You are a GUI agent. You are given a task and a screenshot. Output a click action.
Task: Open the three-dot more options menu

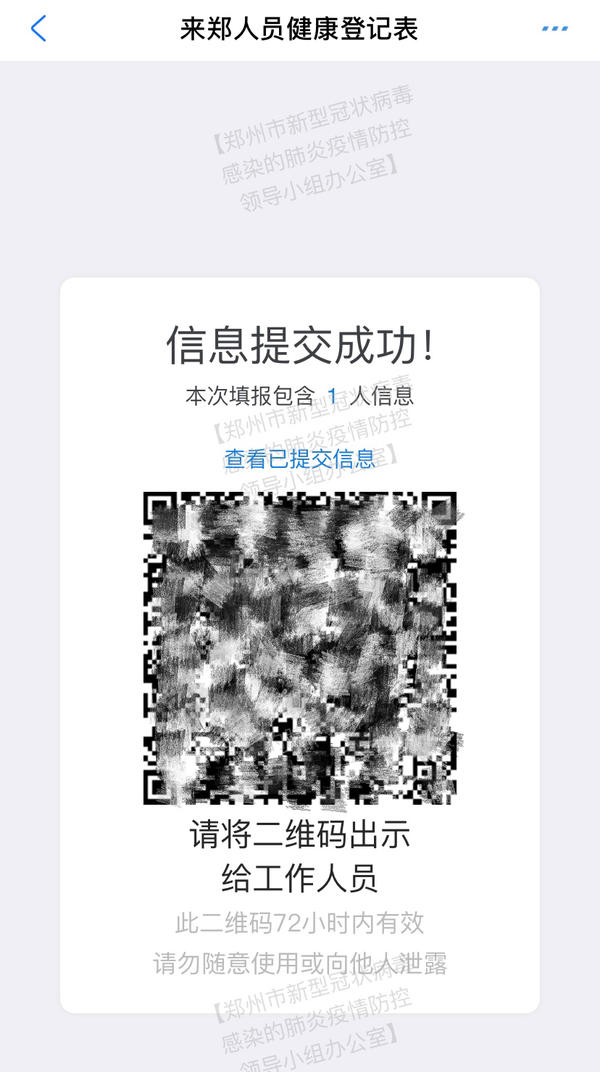pos(554,29)
